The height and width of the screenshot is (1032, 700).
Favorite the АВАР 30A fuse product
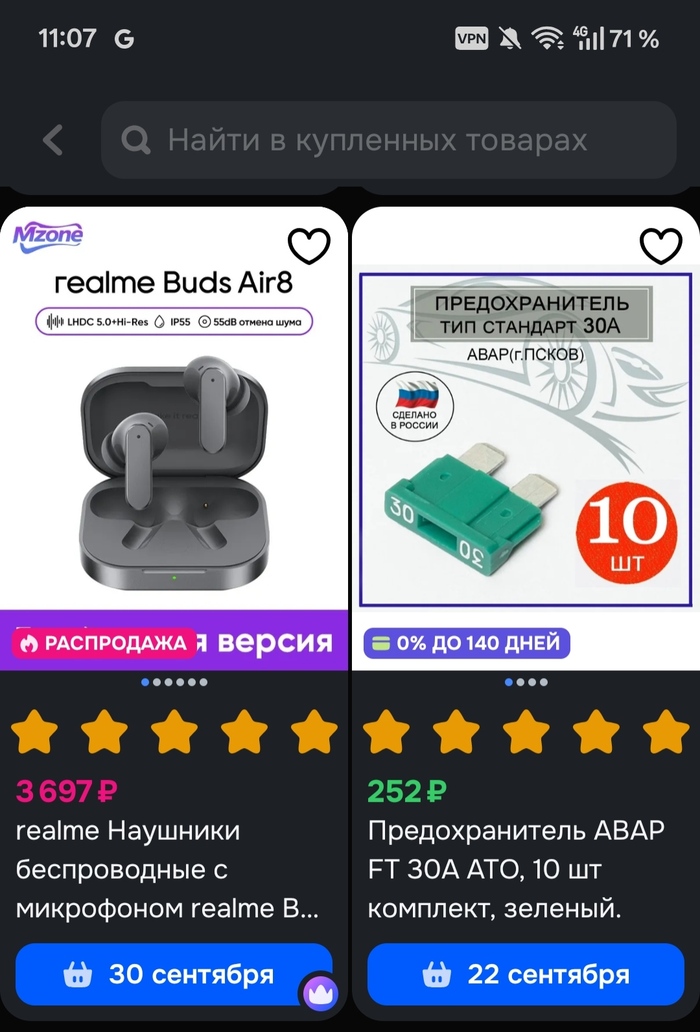[x=661, y=246]
